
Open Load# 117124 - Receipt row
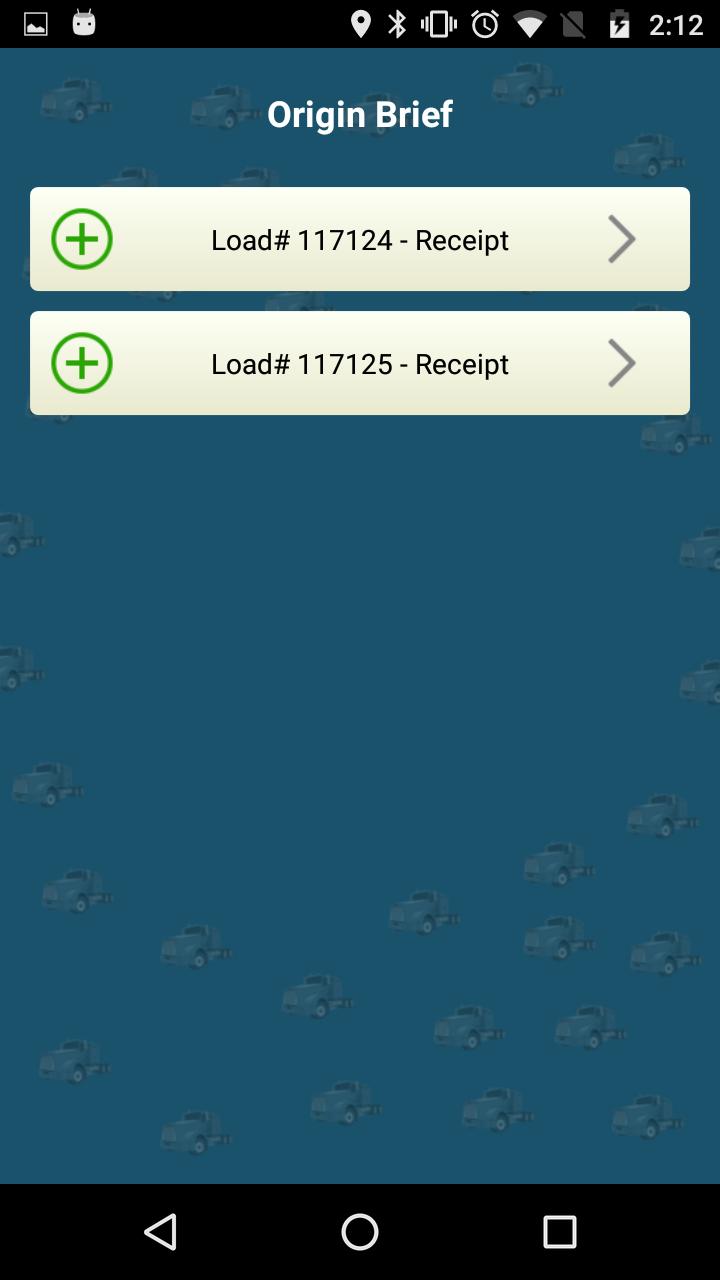pyautogui.click(x=360, y=240)
